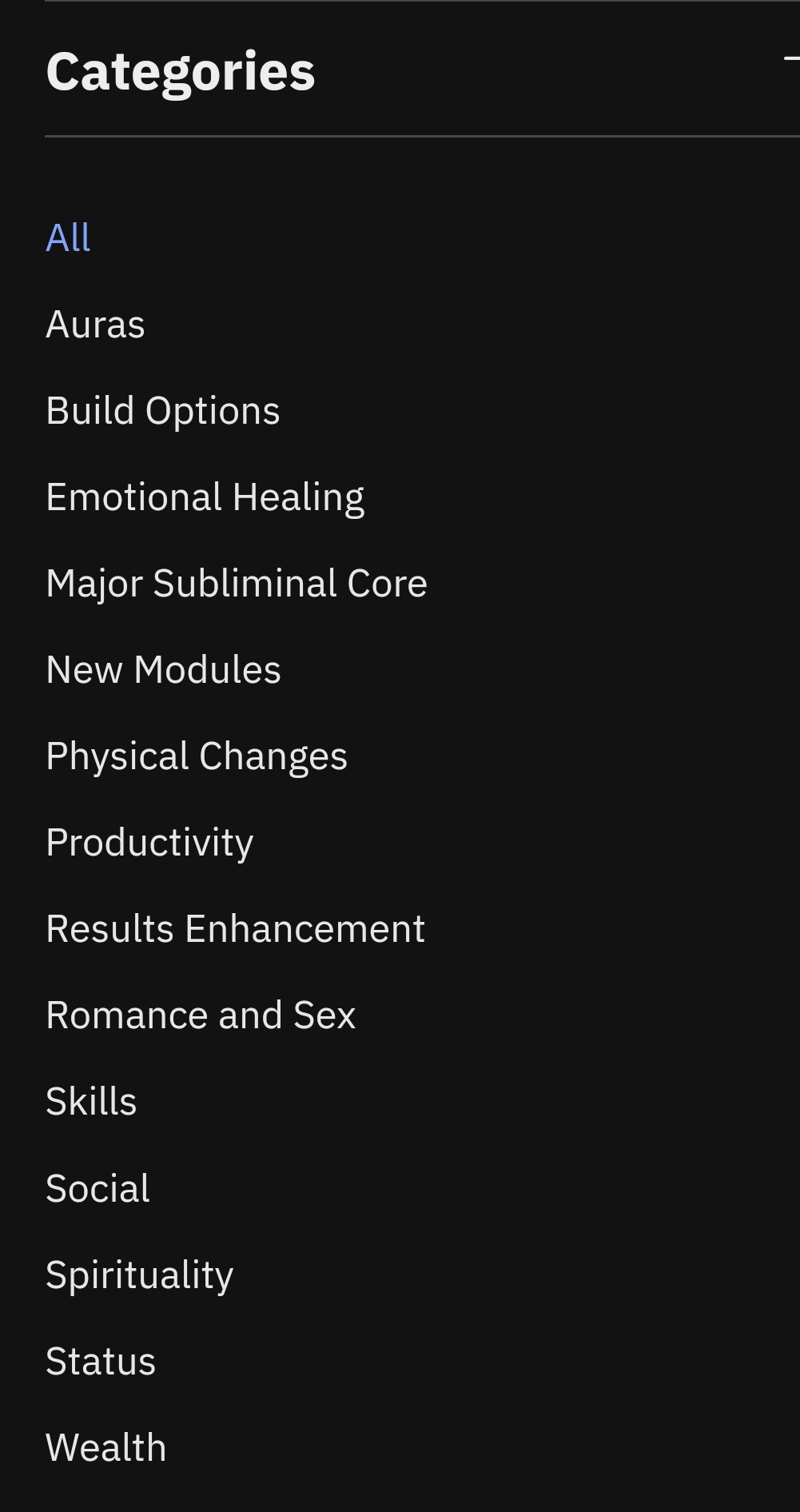The height and width of the screenshot is (1512, 800).
Task: Select Physical Changes category
Action: (197, 756)
